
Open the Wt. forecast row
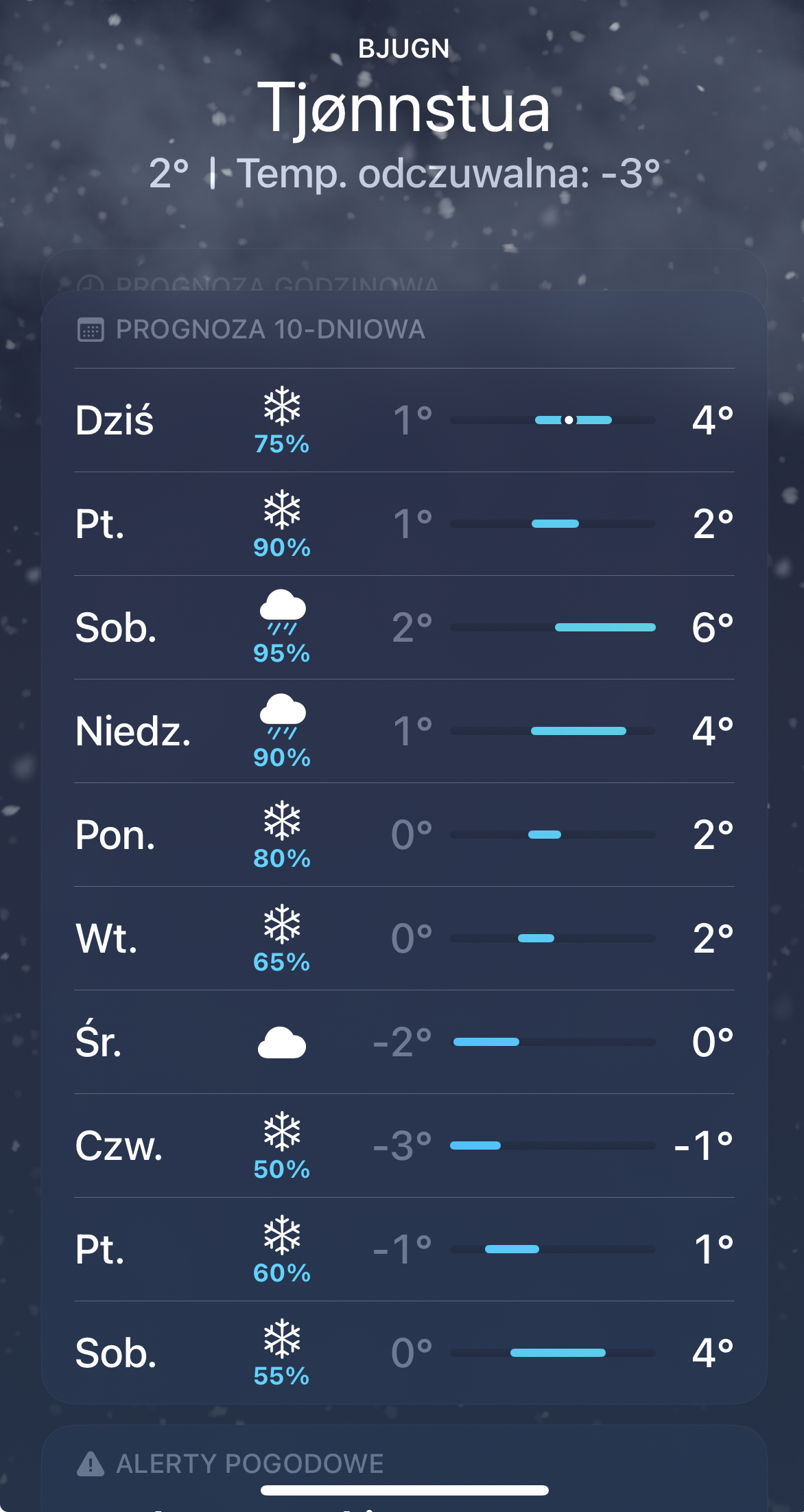click(403, 938)
